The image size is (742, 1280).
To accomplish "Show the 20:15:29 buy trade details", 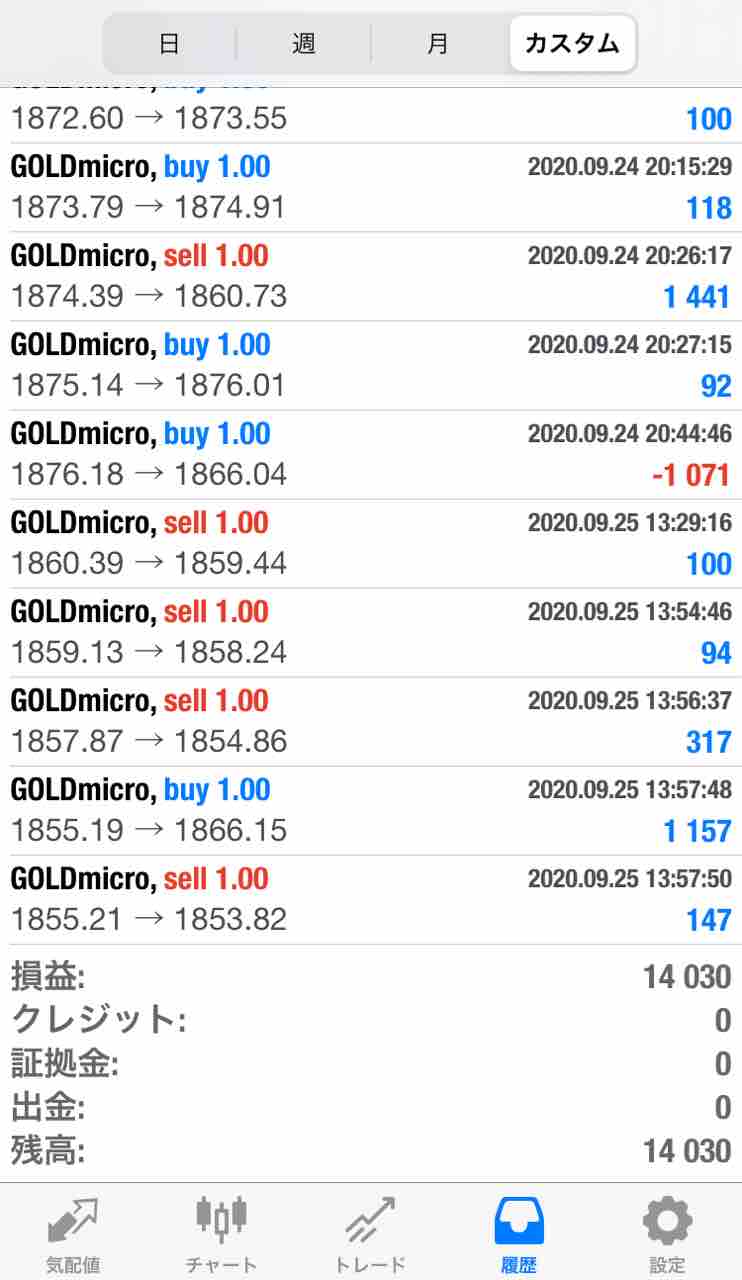I will (371, 187).
